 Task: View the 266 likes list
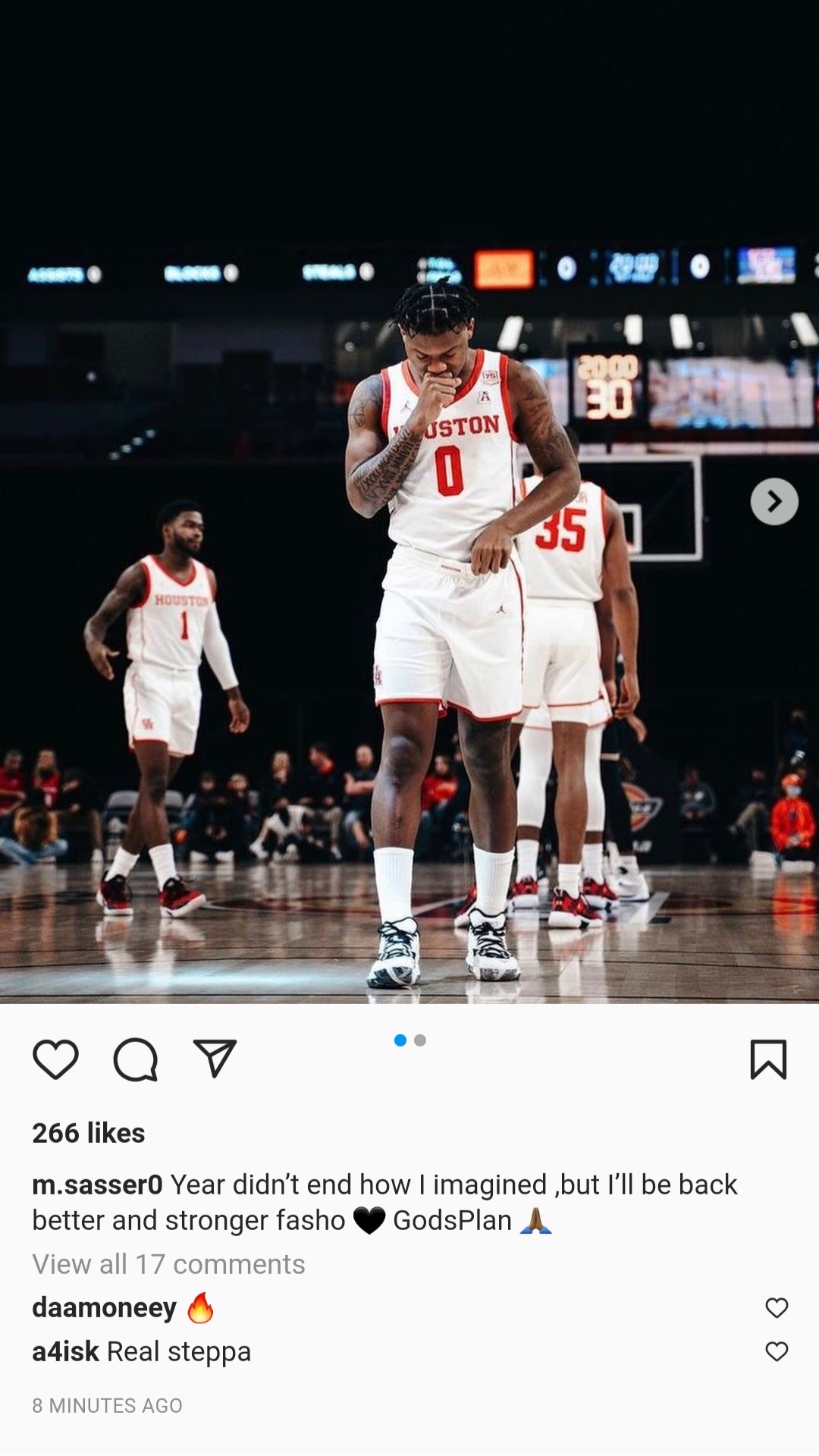click(89, 1133)
